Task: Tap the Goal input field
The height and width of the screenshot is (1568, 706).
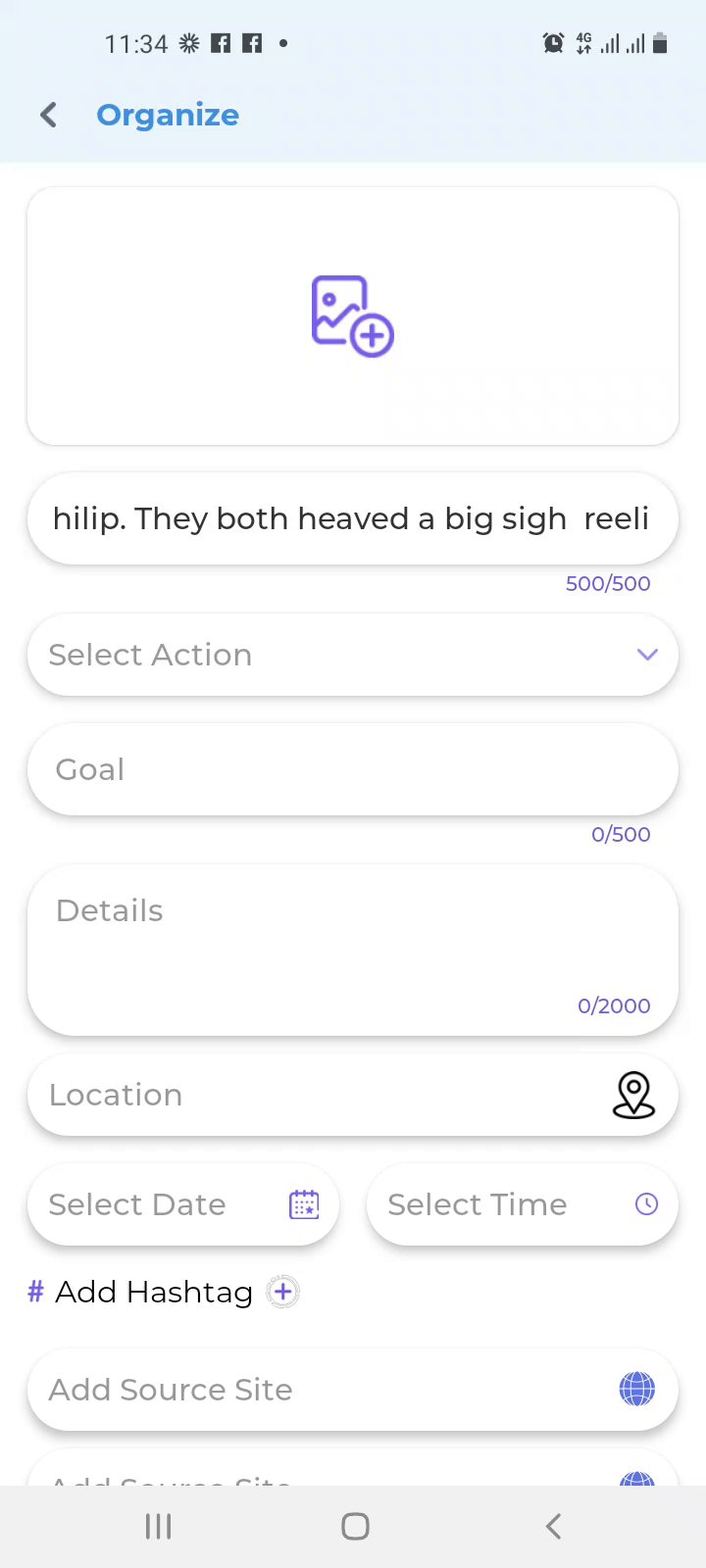Action: (352, 769)
